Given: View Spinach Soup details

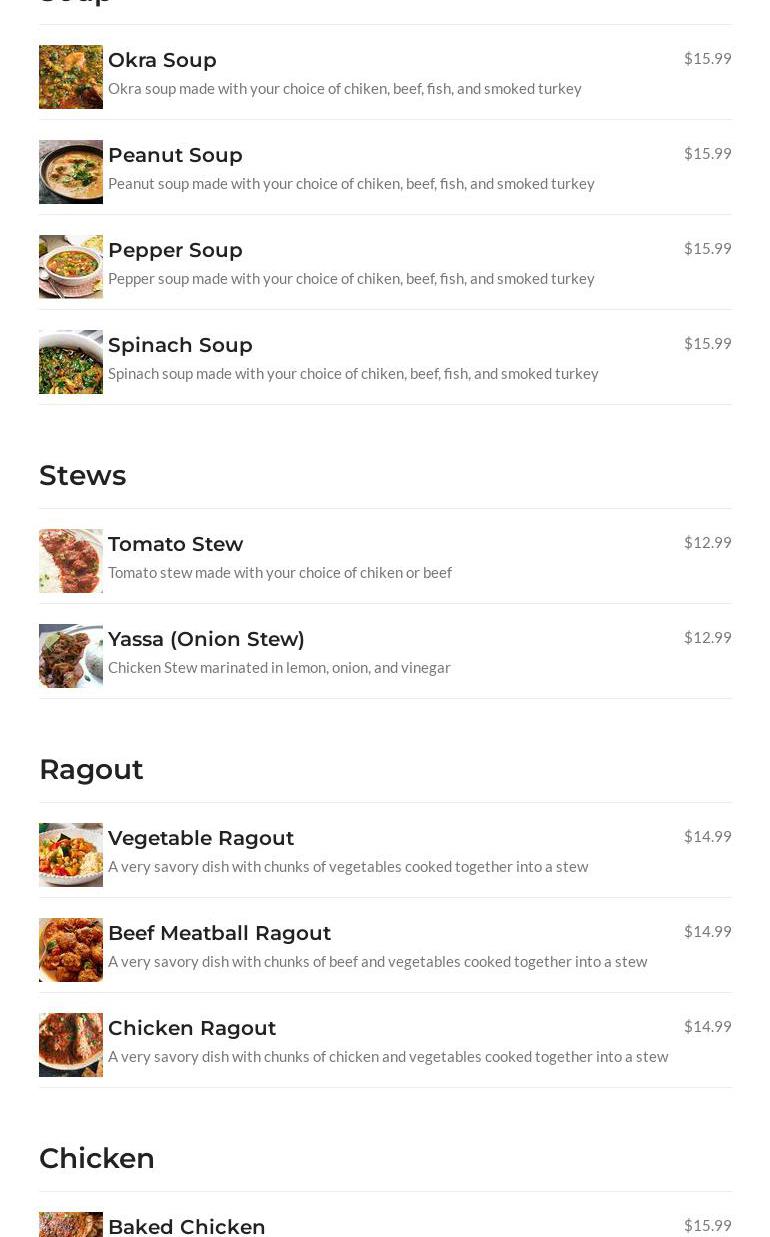Looking at the screenshot, I should point(180,346).
